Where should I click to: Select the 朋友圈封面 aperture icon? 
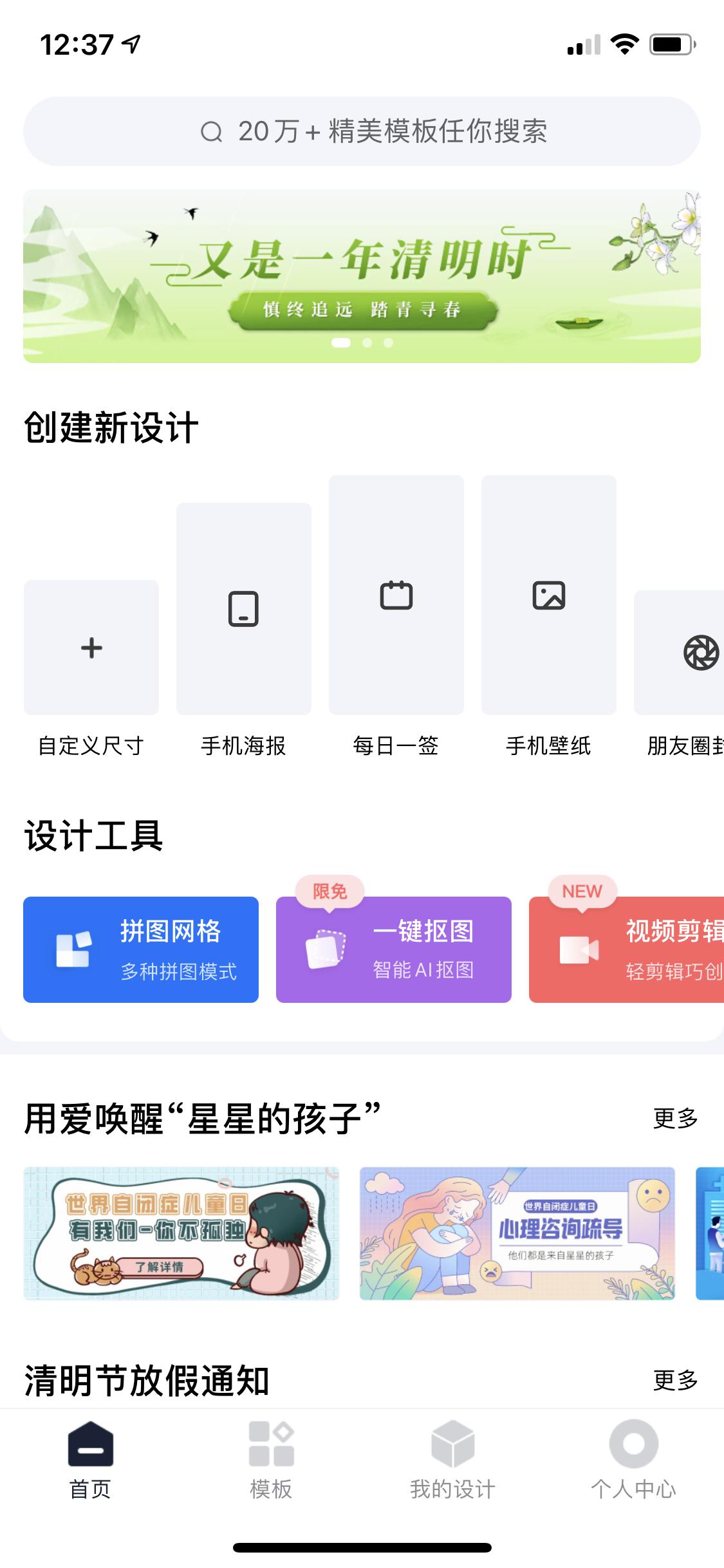(701, 652)
